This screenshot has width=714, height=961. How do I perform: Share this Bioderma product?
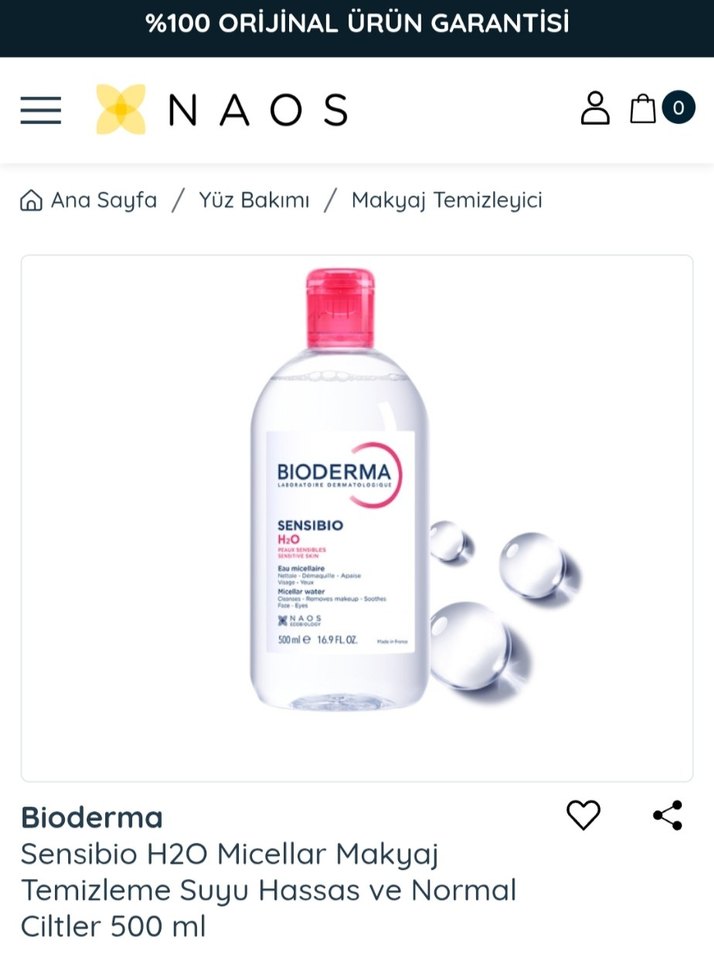pos(667,815)
